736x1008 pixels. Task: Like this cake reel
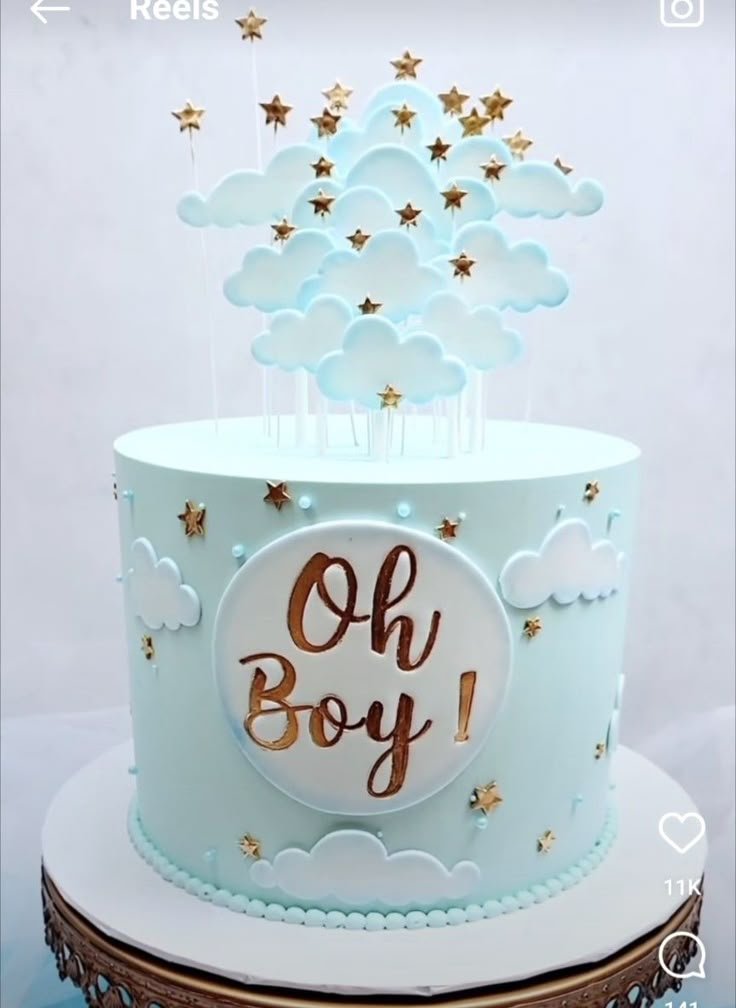coord(682,832)
